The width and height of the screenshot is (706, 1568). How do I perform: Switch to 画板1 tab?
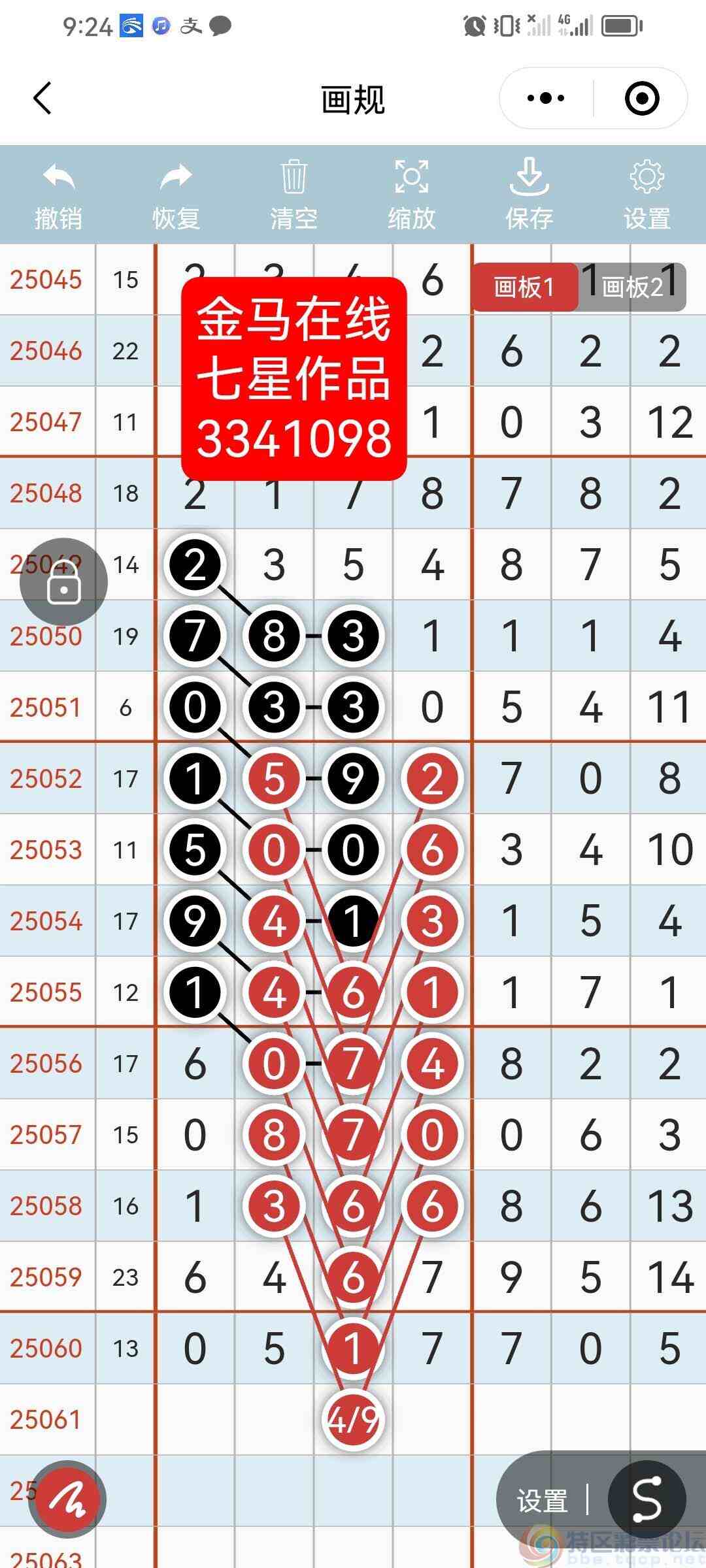(x=524, y=287)
